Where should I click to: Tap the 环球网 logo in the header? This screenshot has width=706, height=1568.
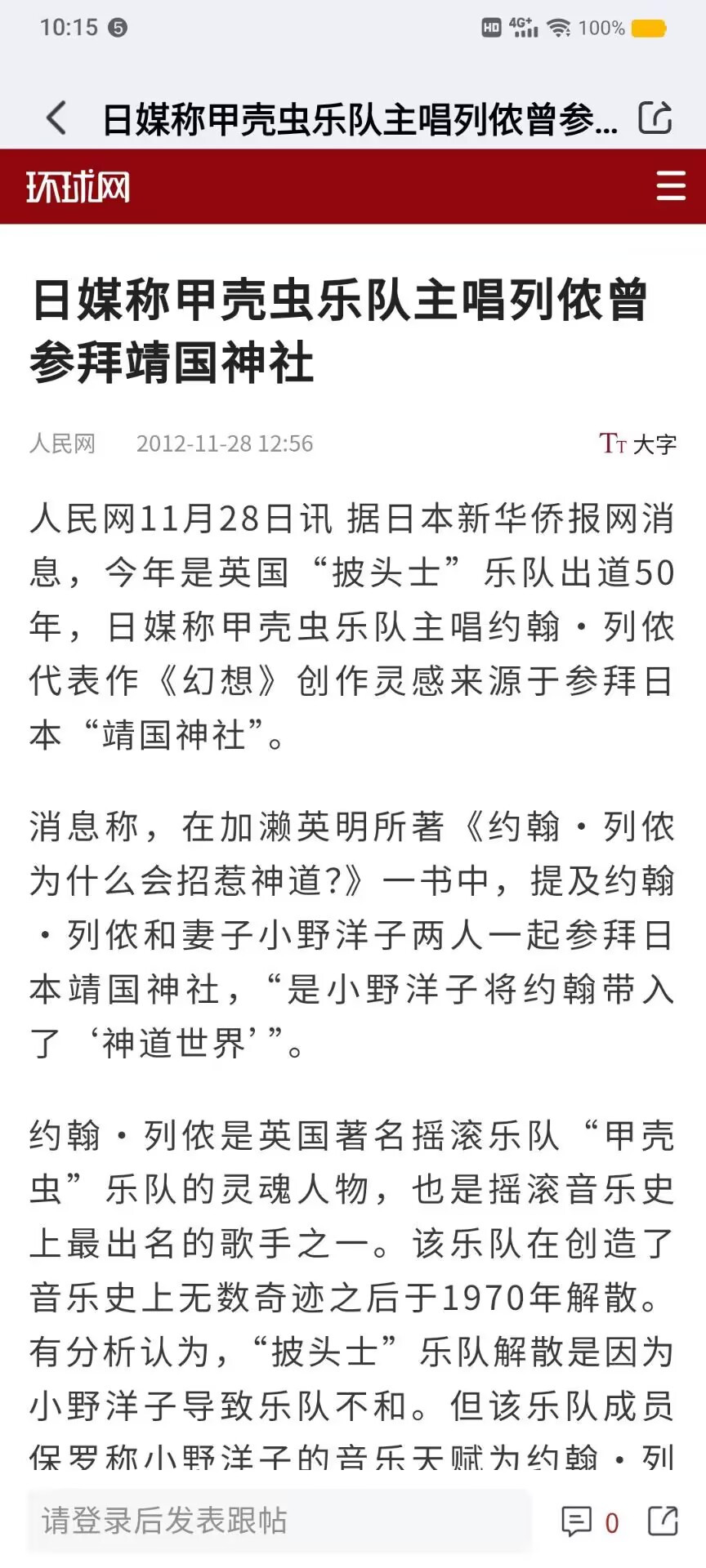(78, 187)
